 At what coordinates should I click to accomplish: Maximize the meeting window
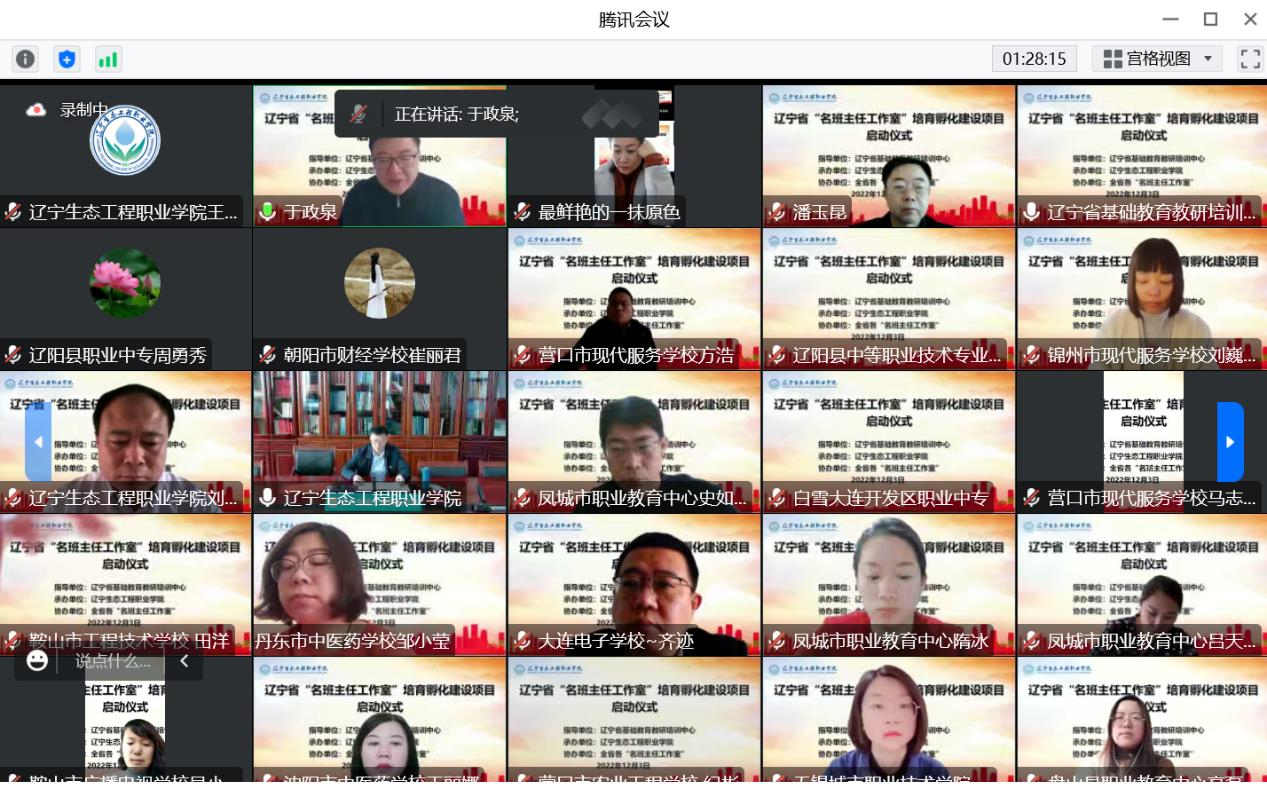1210,19
